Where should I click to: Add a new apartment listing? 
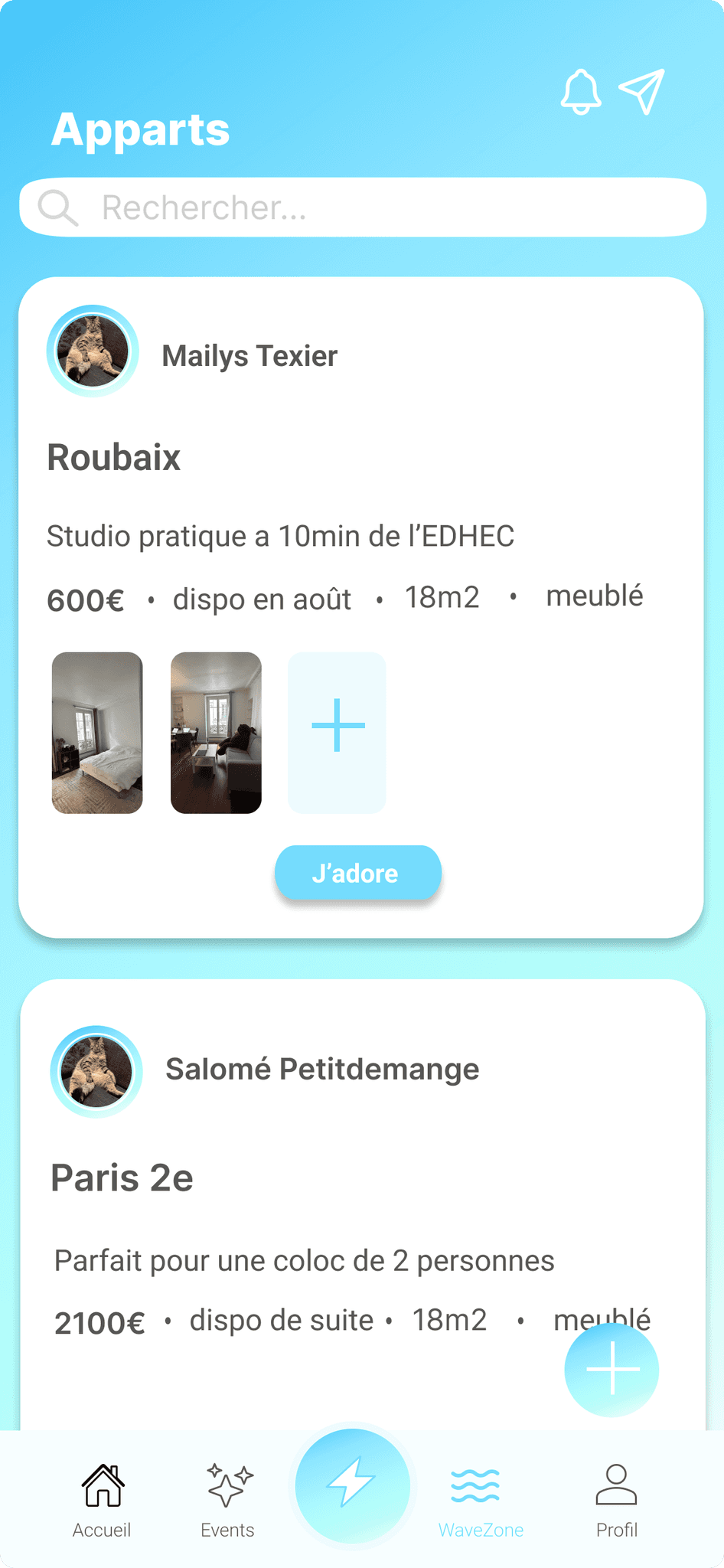point(611,1370)
